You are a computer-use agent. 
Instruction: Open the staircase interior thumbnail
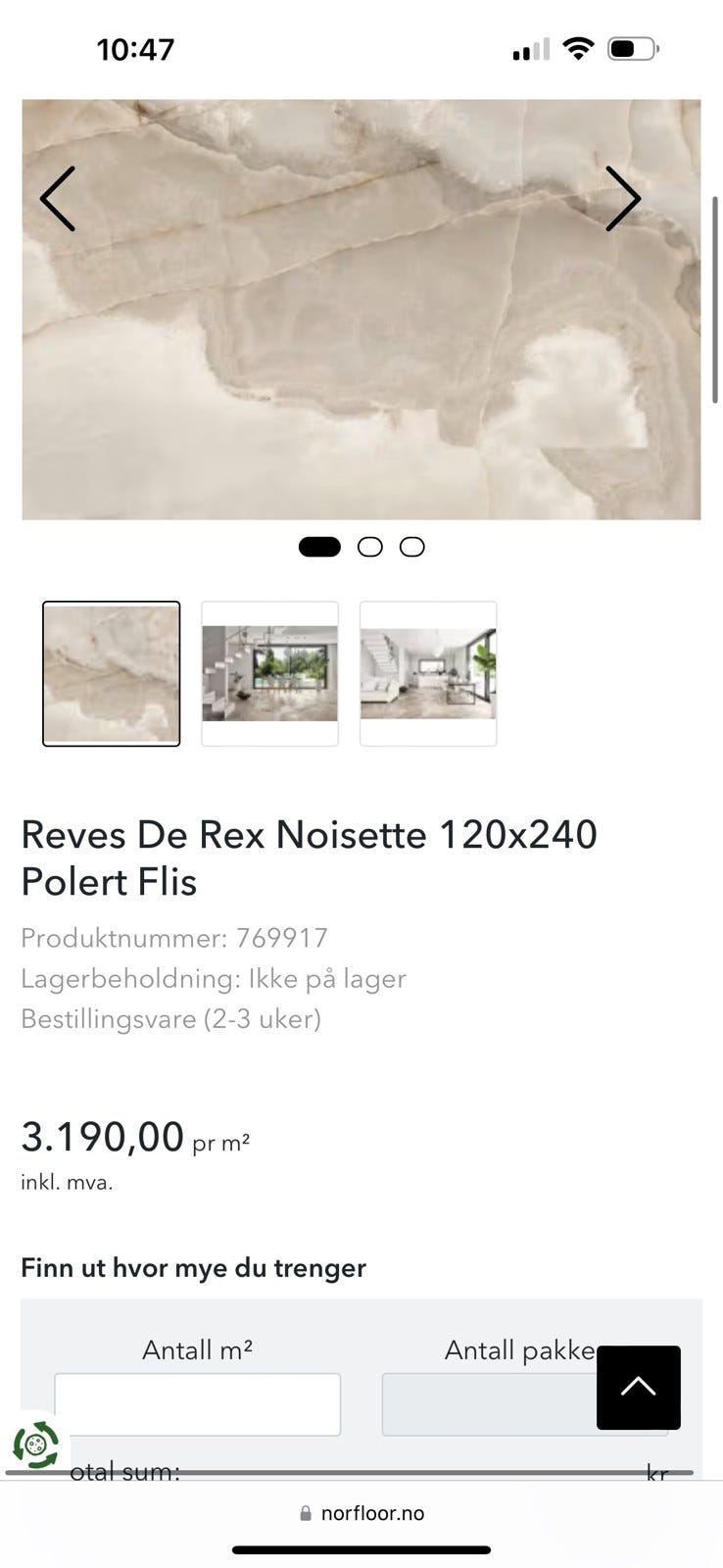point(428,673)
